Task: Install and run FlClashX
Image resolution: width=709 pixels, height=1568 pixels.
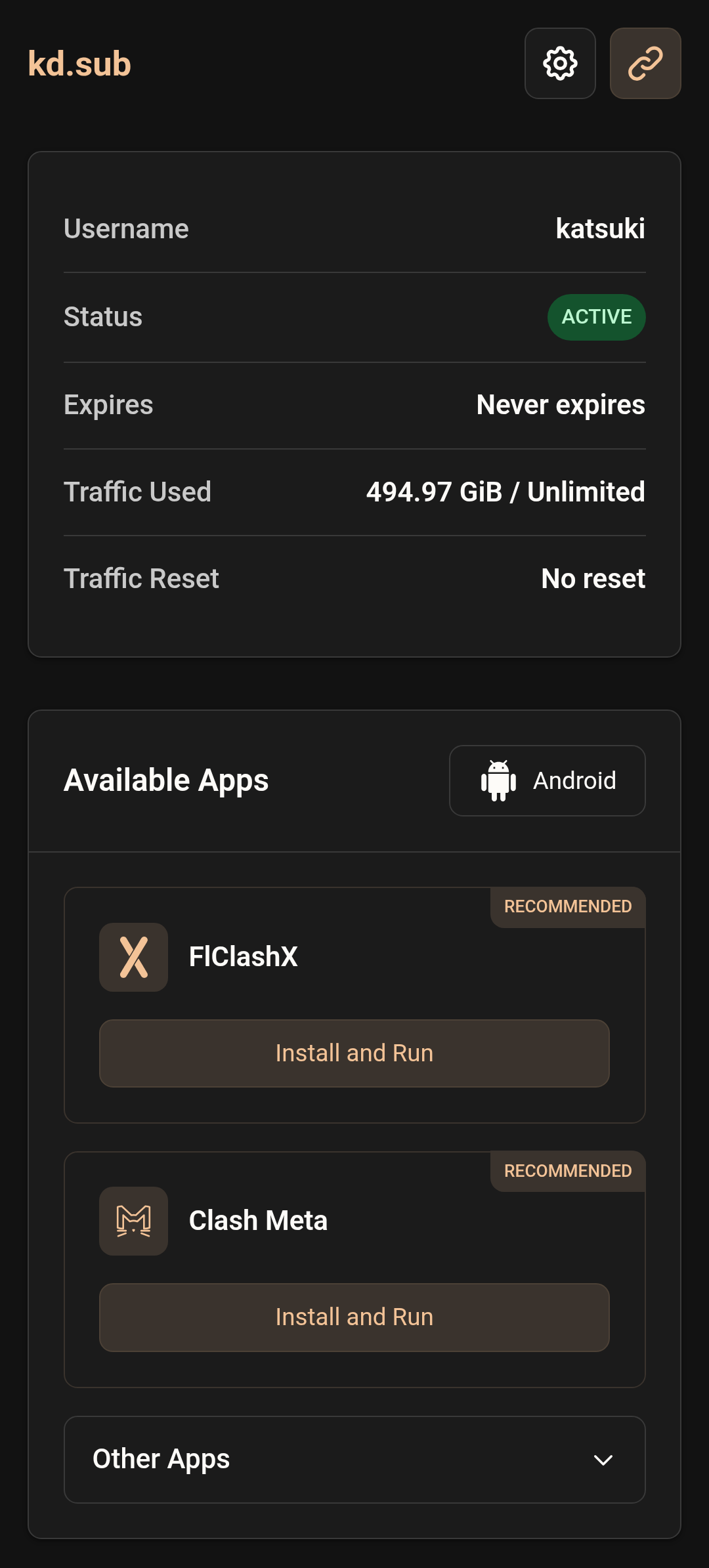Action: (354, 1053)
